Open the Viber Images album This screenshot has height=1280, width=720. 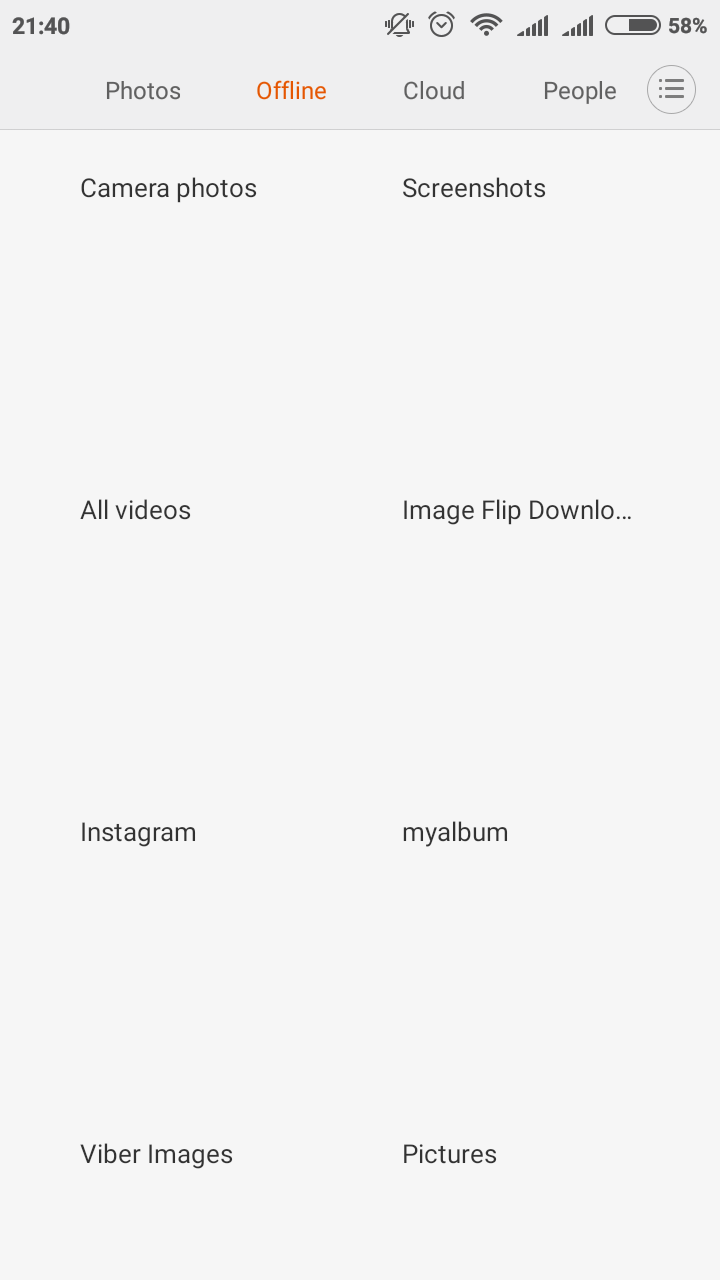157,1154
